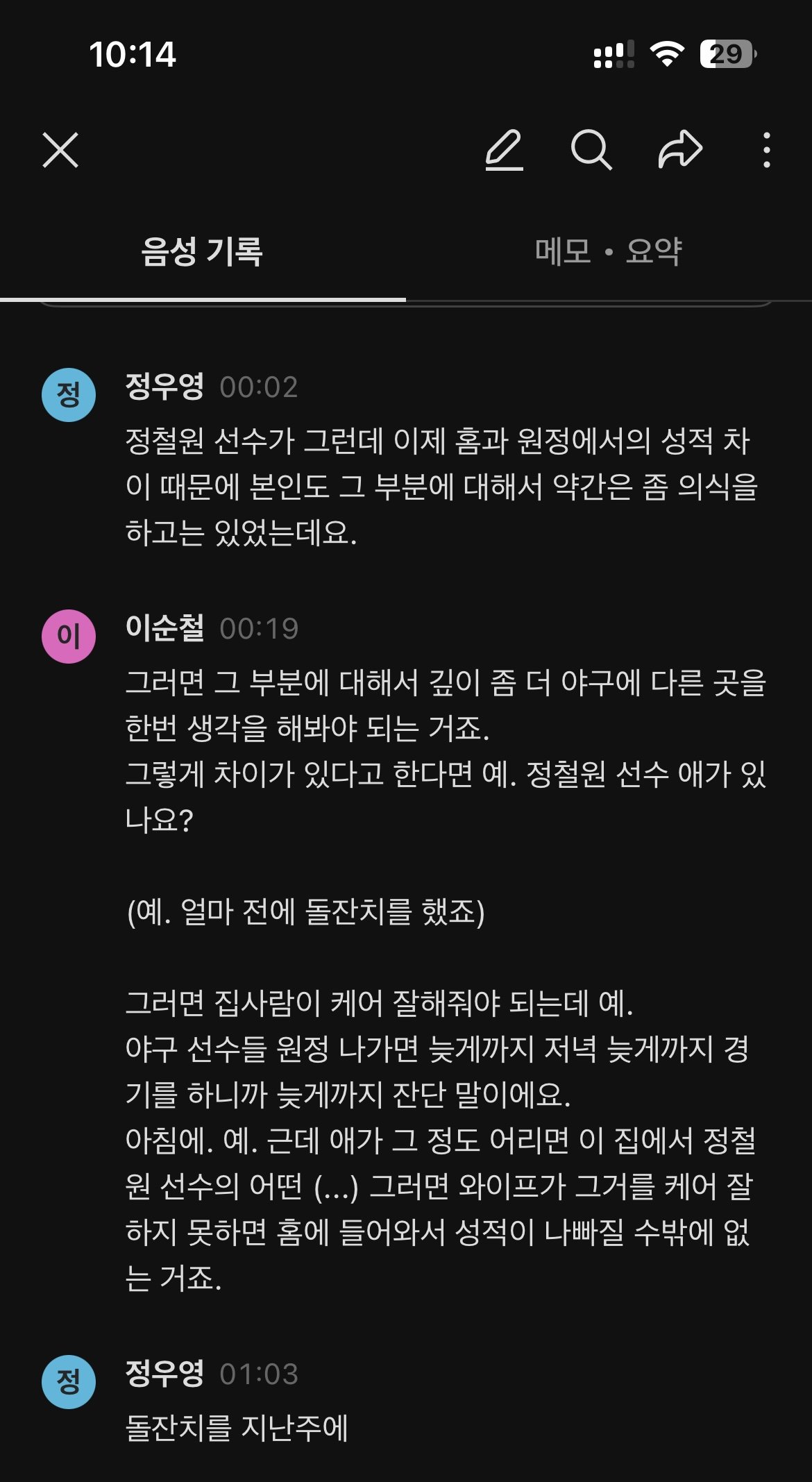Select the 음성 기록 tab
812x1482 pixels.
[x=202, y=251]
